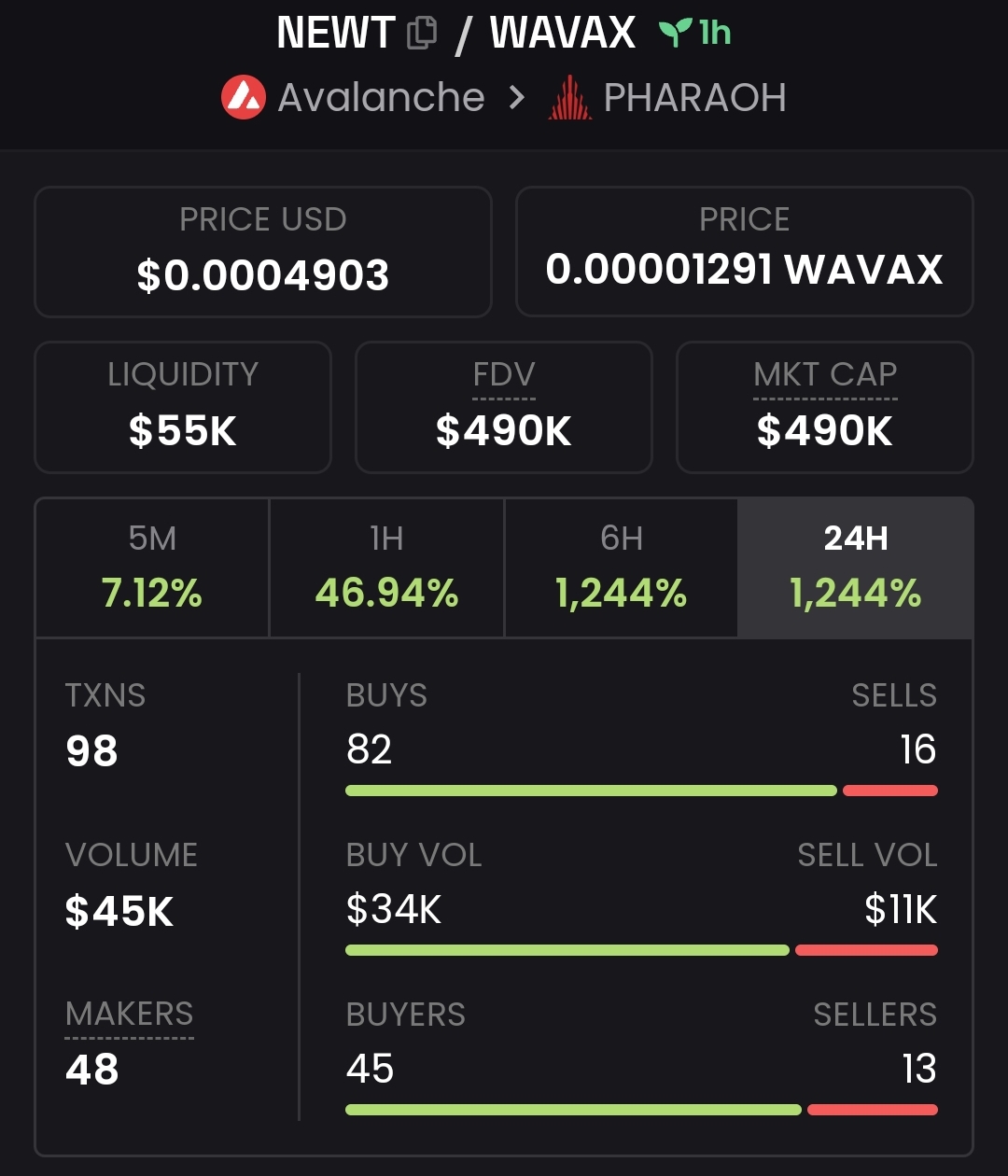Switch to the 5M timeframe tab
The image size is (1008, 1176).
click(x=152, y=567)
